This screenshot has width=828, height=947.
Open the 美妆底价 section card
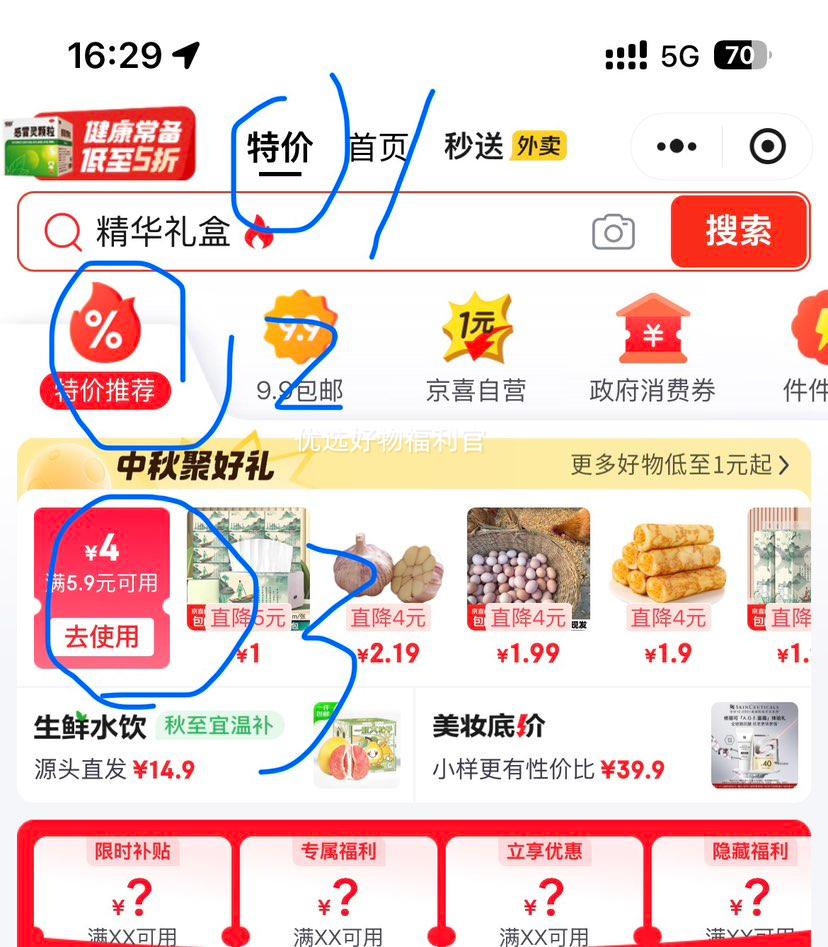pyautogui.click(x=612, y=746)
